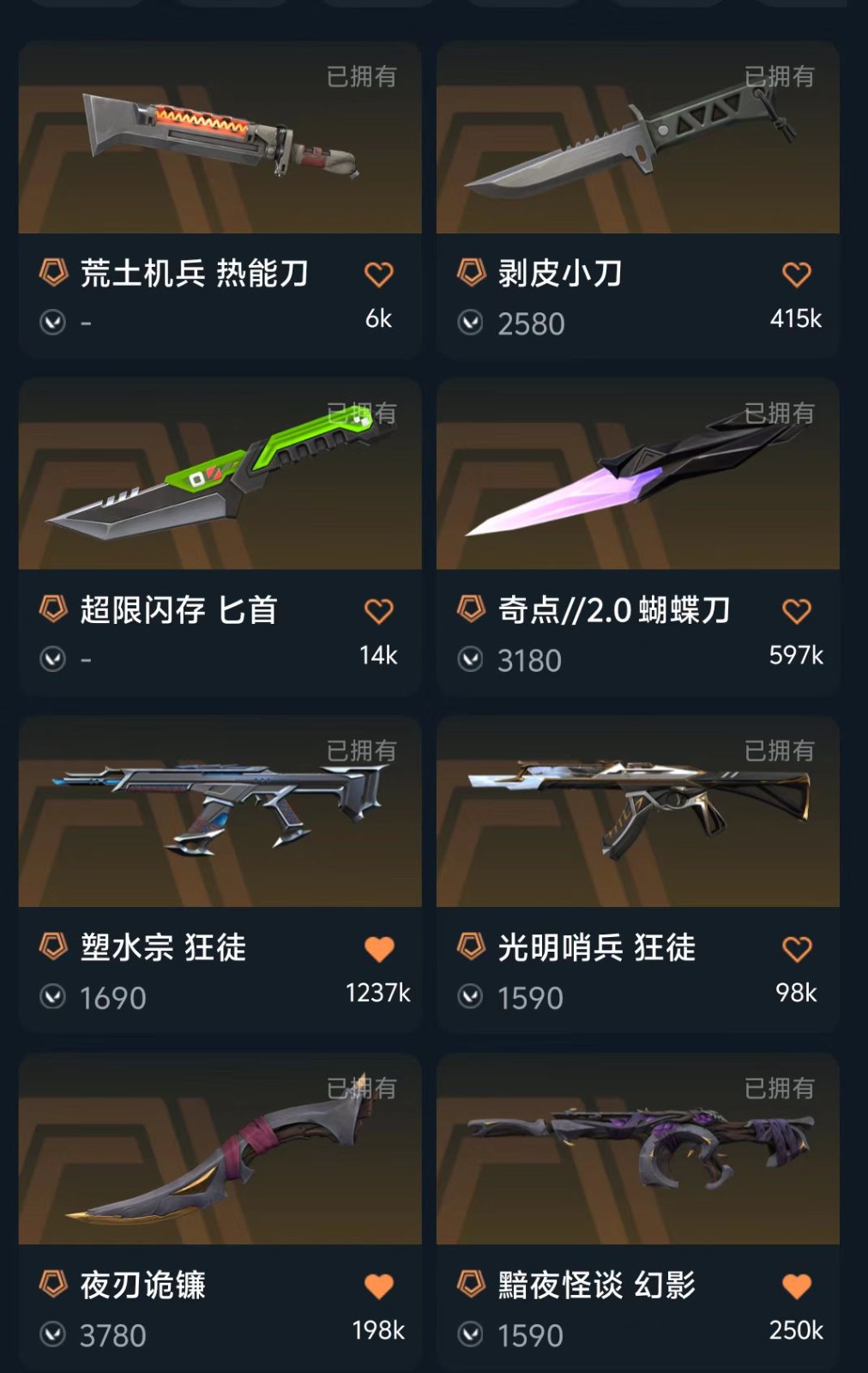Remove the like on 夜刃诡镰
Viewport: 868px width, 1373px height.
point(378,1286)
